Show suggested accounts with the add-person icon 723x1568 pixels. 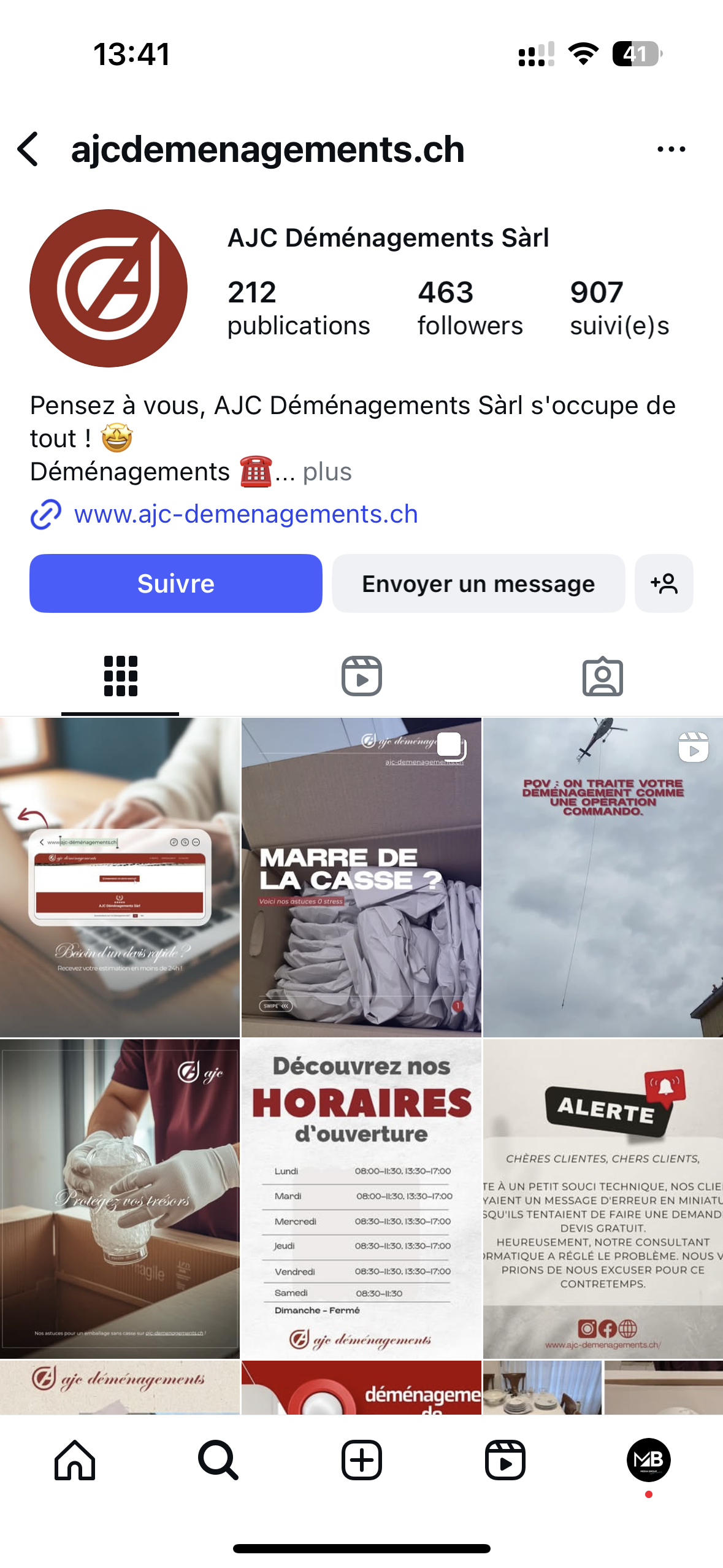coord(664,583)
